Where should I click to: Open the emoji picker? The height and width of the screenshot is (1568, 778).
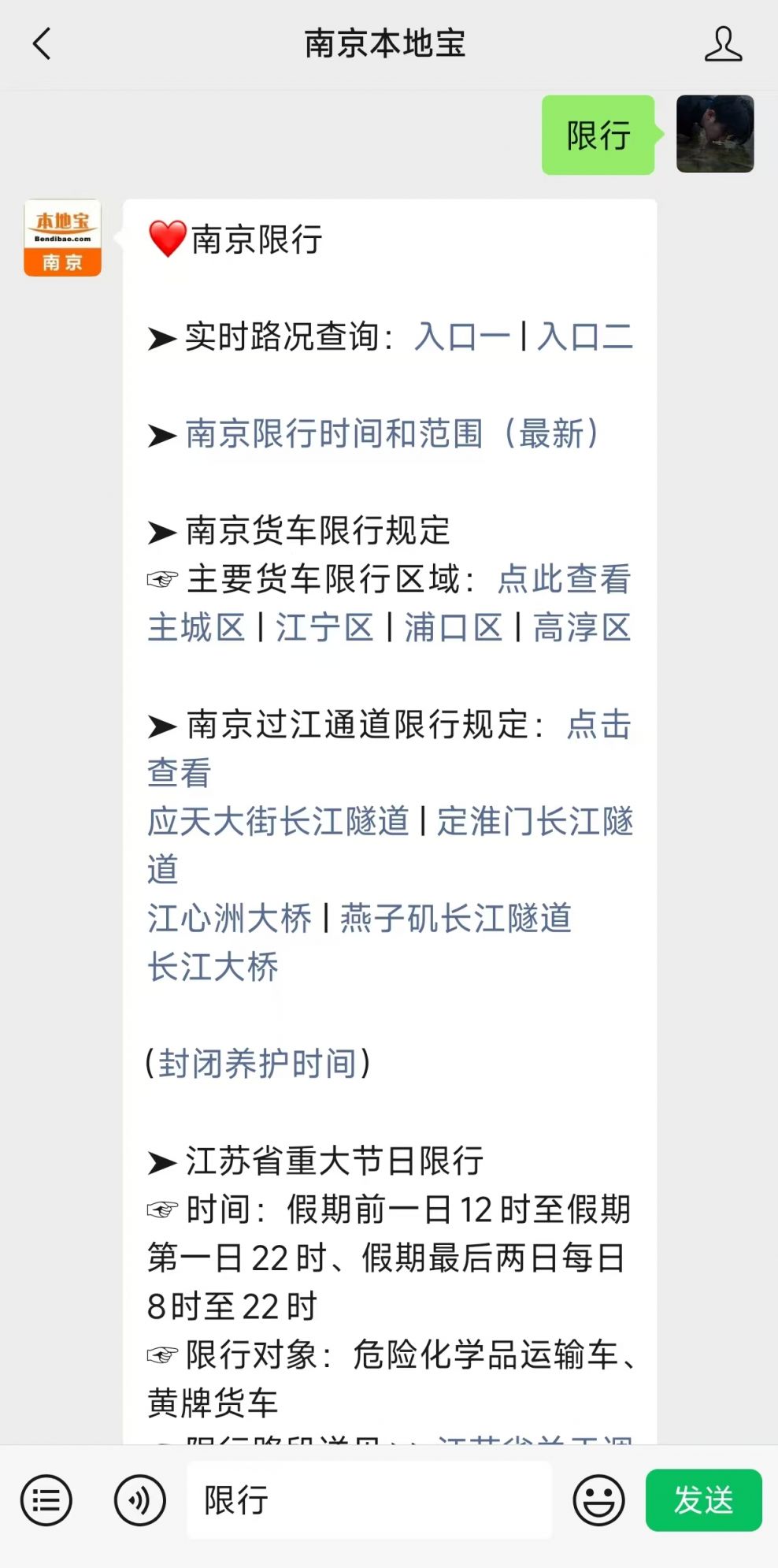pyautogui.click(x=598, y=1500)
